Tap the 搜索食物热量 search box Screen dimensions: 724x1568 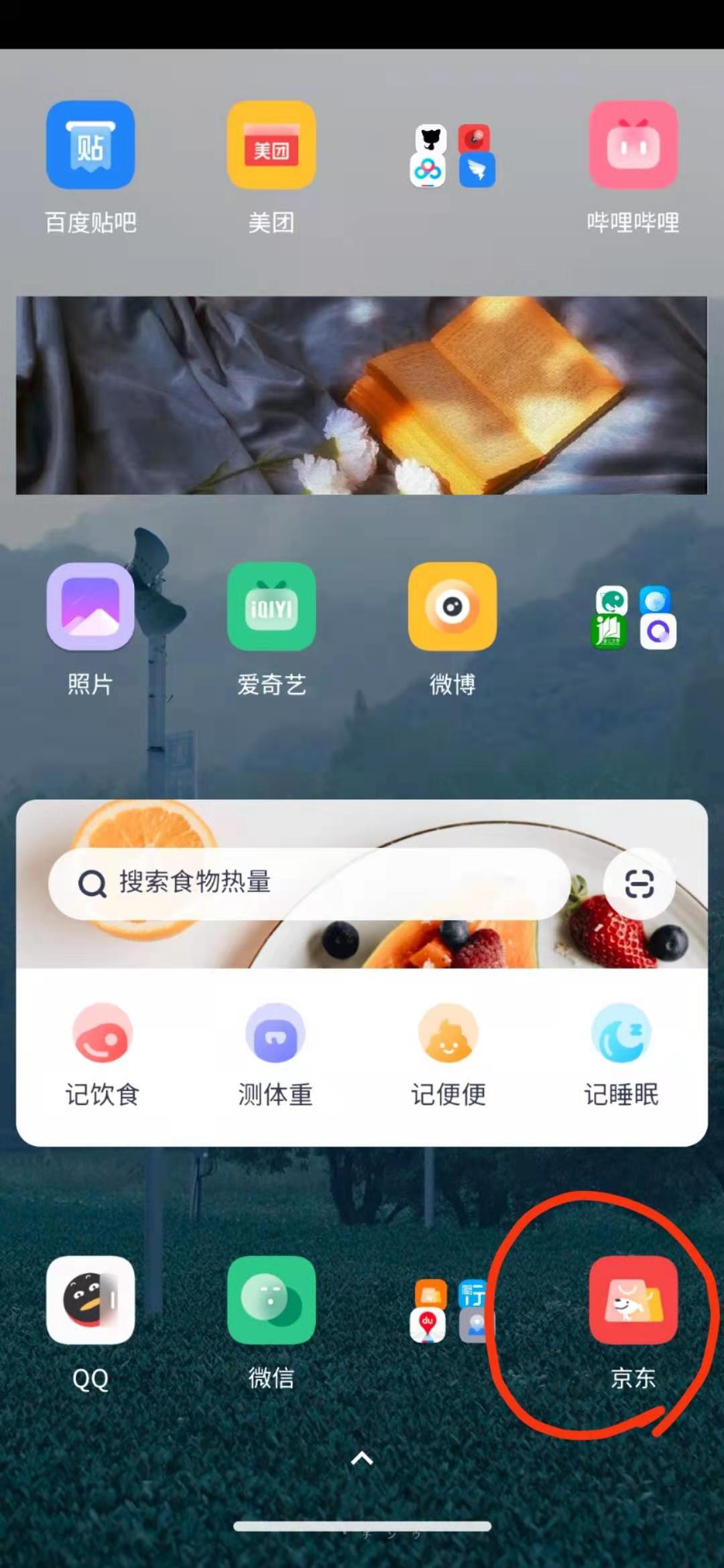coord(308,883)
